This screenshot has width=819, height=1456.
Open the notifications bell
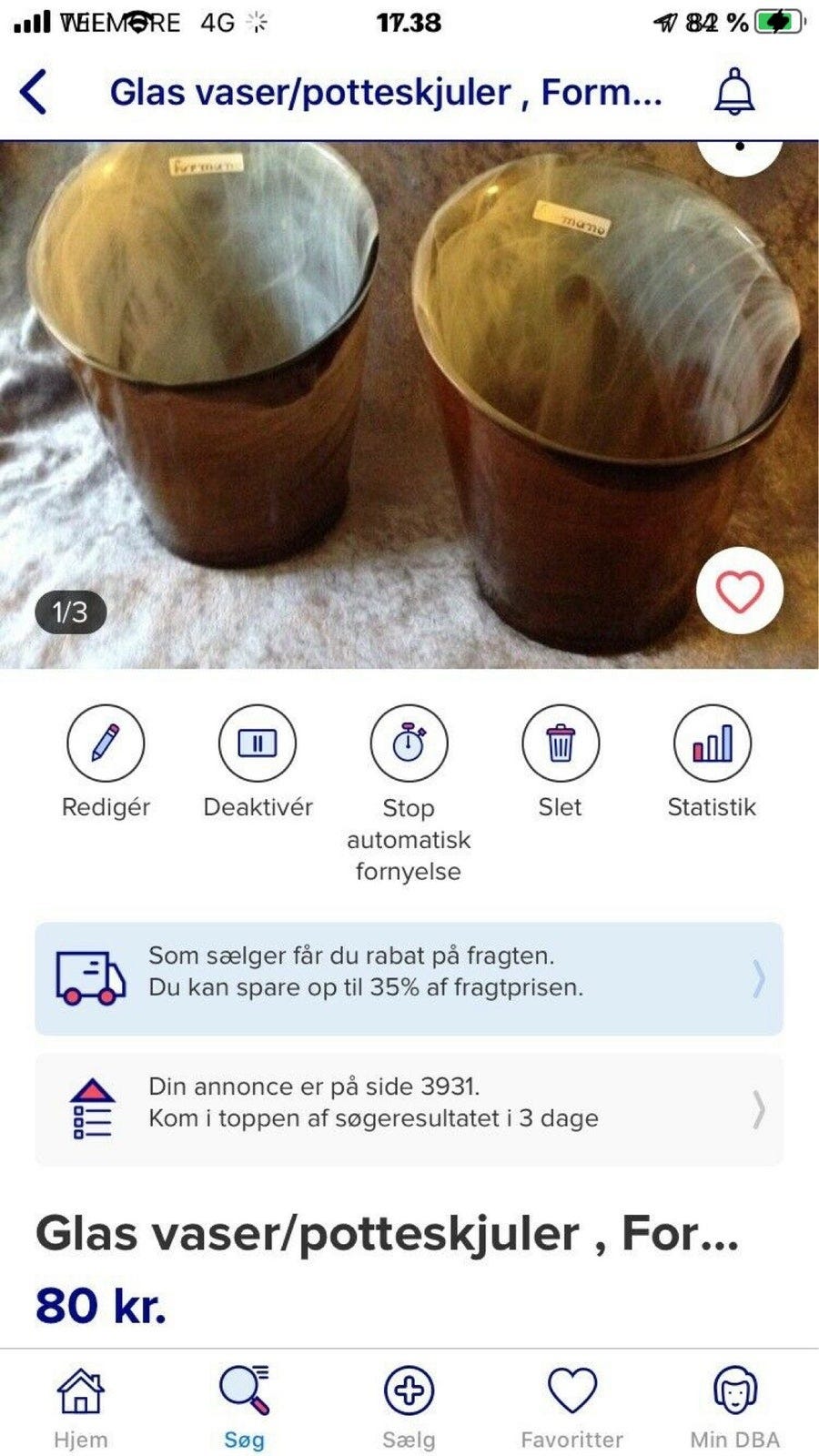pos(733,92)
